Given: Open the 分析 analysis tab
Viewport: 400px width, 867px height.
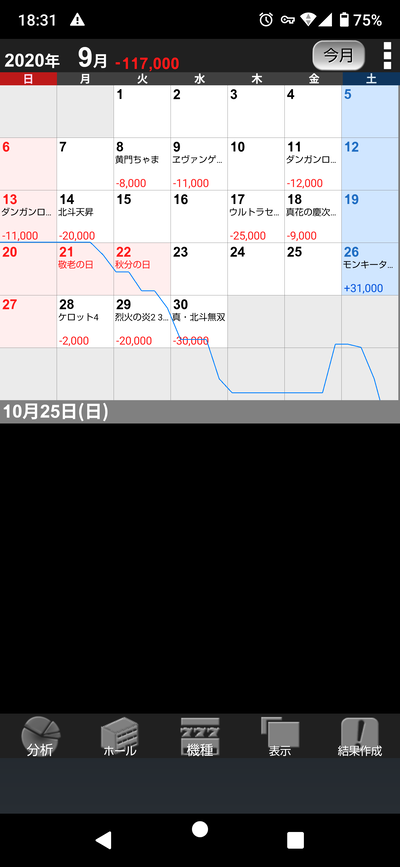Looking at the screenshot, I should click(40, 737).
